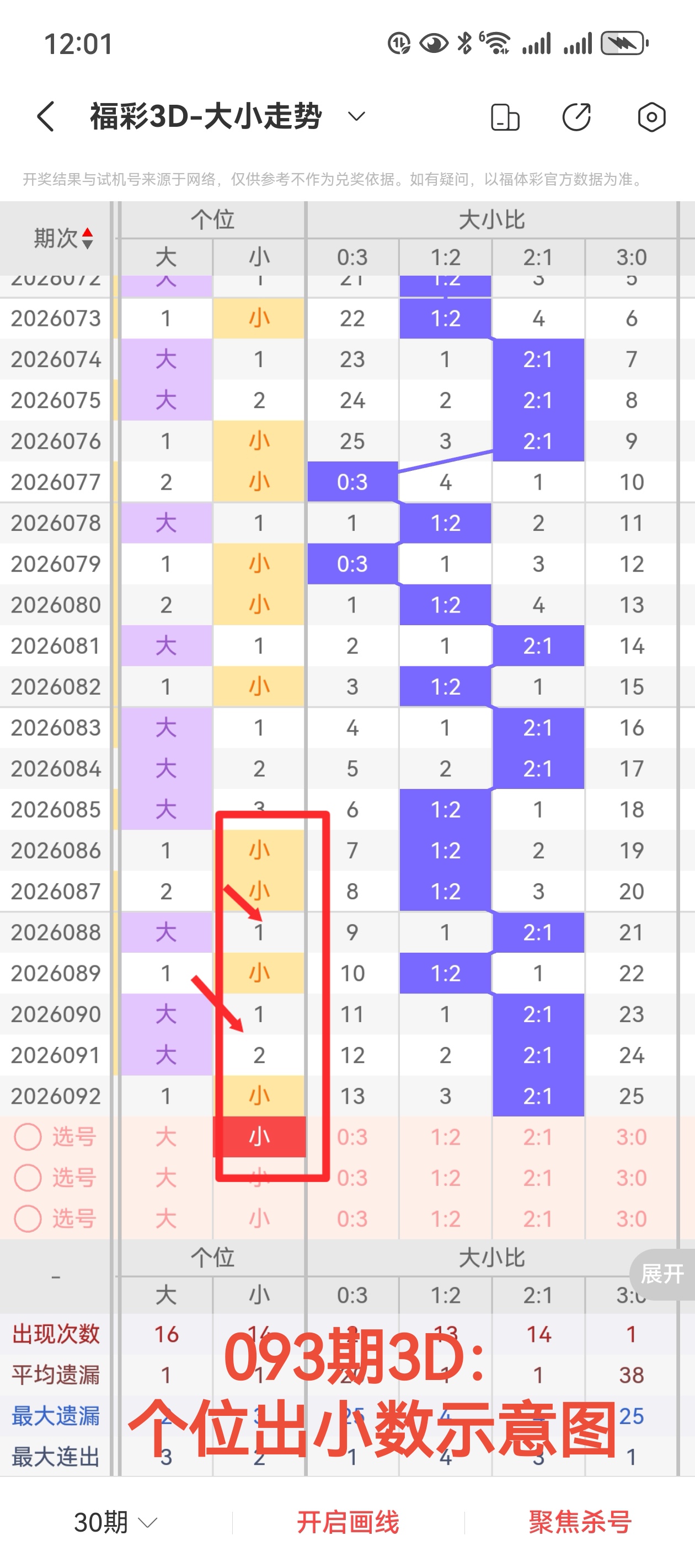
Task: Toggle 期次 sort order
Action: click(x=63, y=238)
